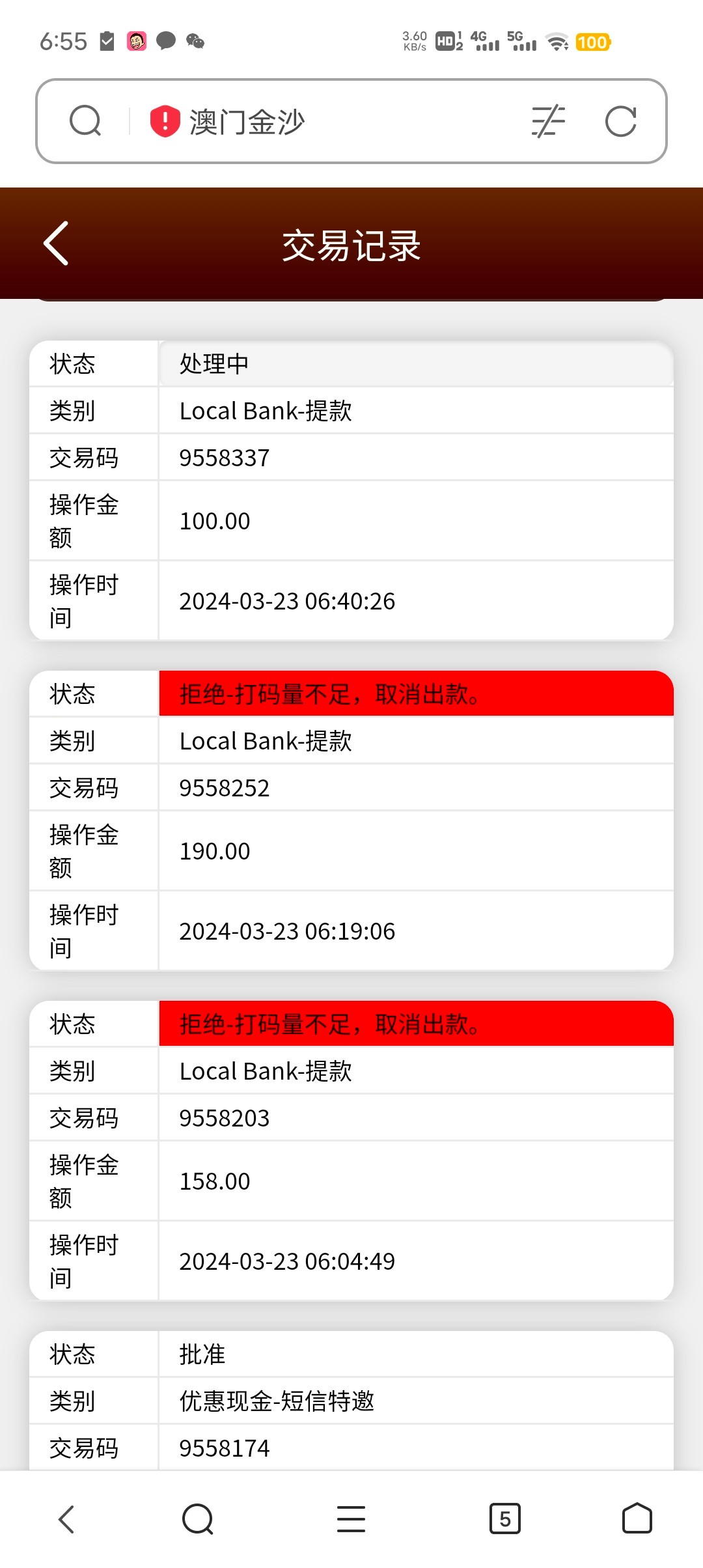Open the browser menu with three lines
The height and width of the screenshot is (1568, 703).
[351, 1519]
